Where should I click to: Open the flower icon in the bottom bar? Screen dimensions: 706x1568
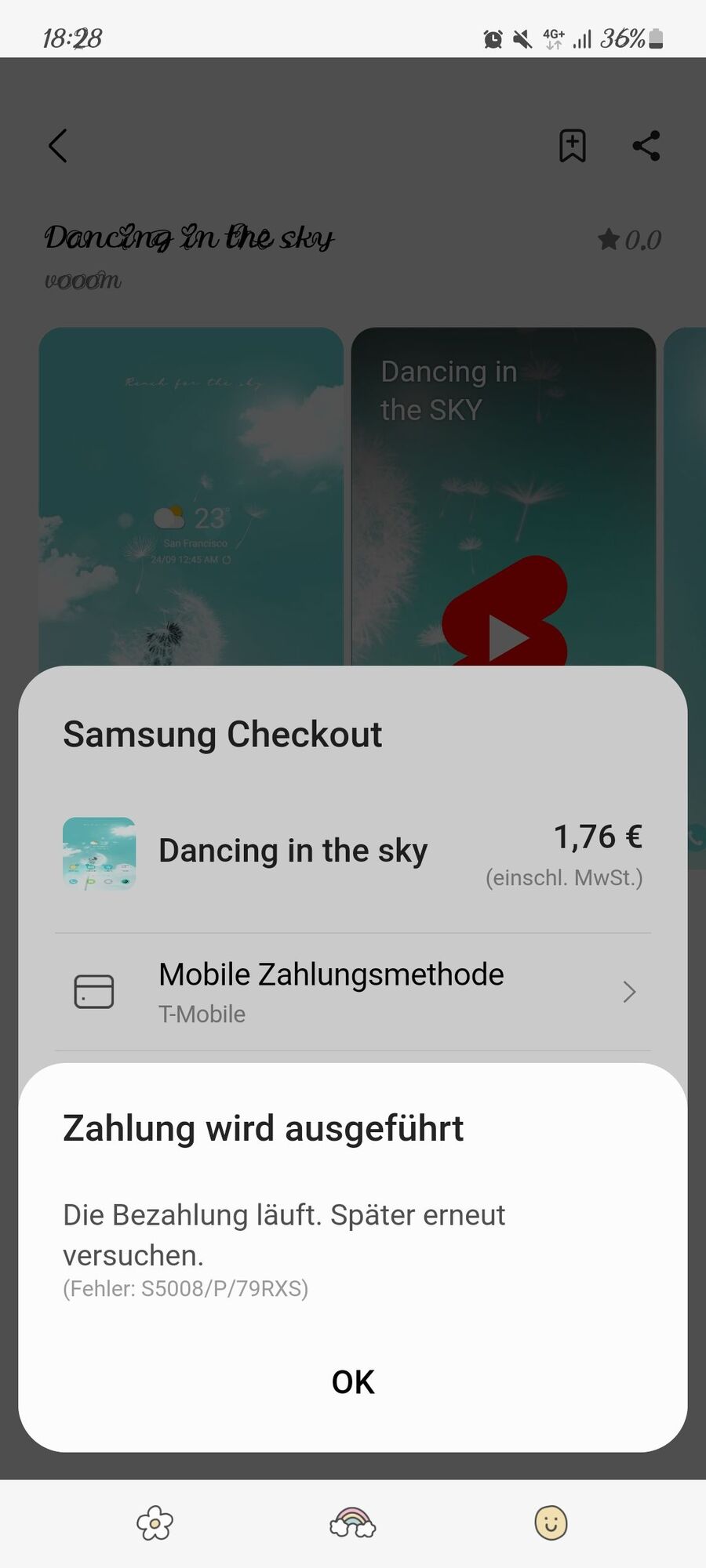click(x=155, y=1523)
